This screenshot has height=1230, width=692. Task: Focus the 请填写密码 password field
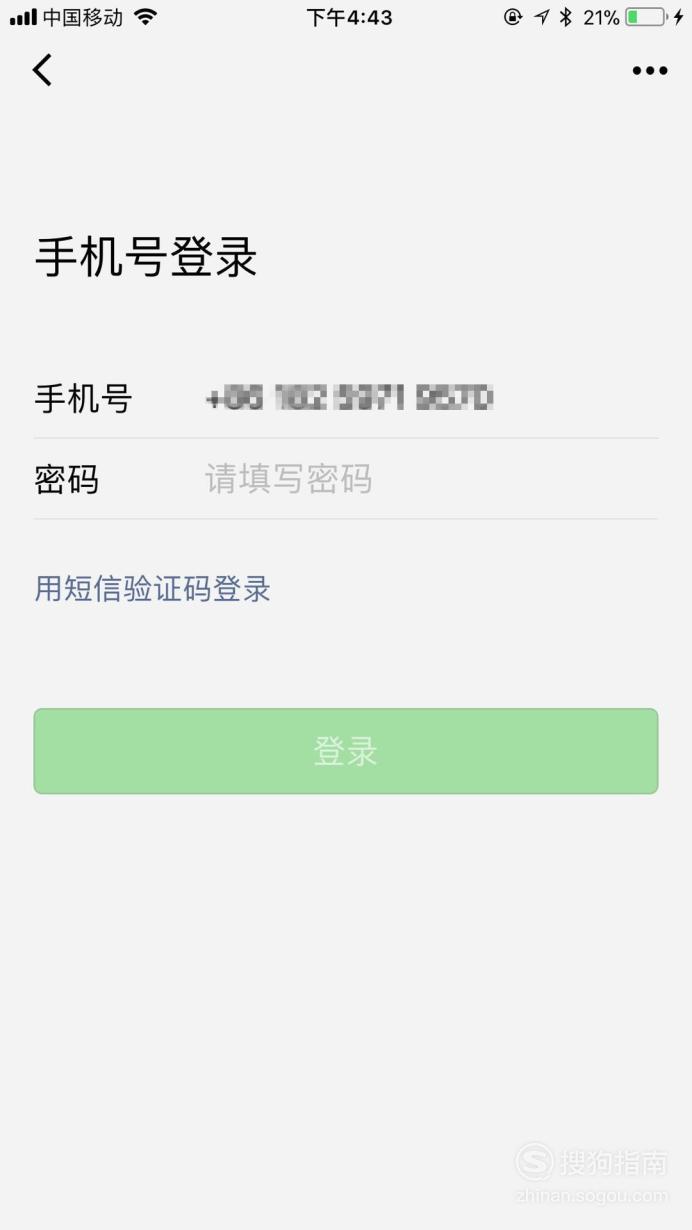431,479
